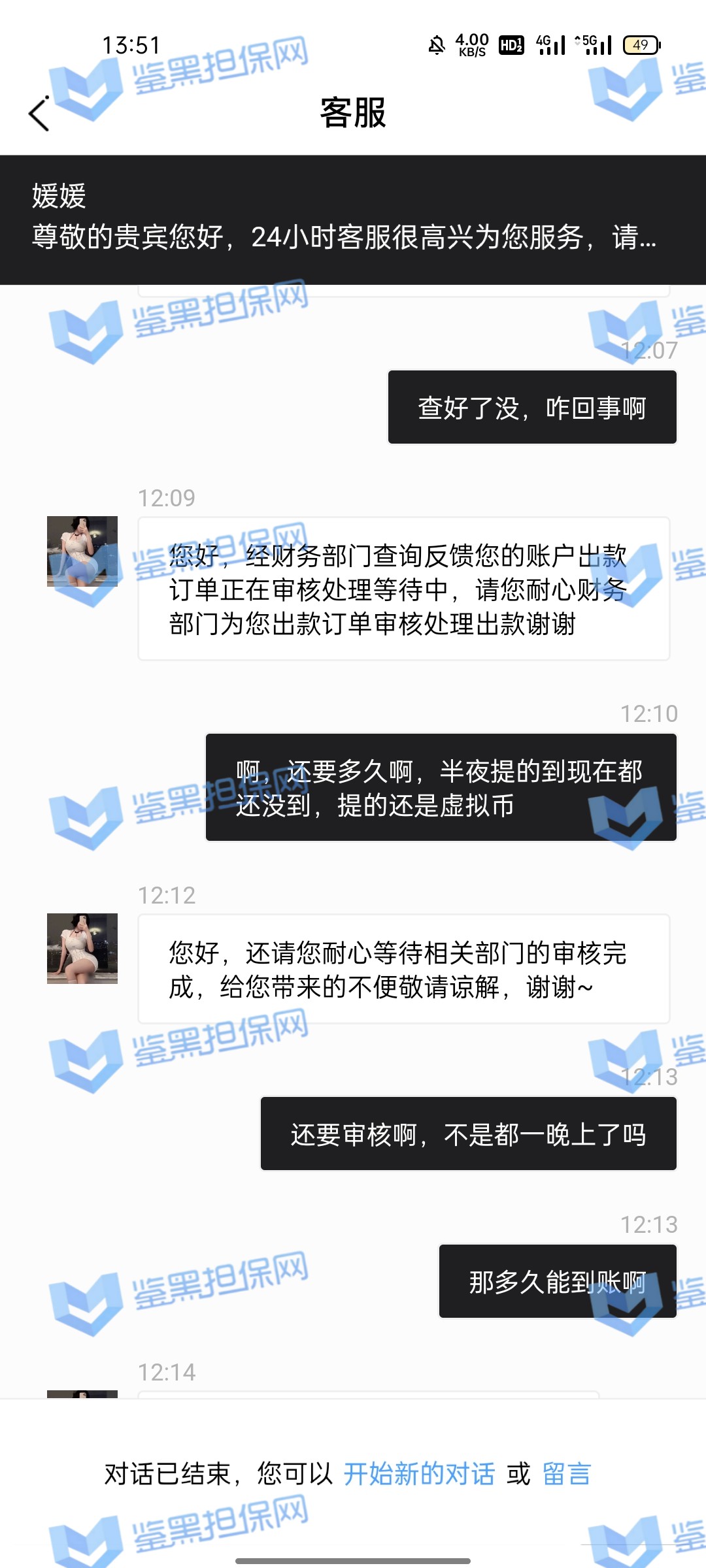706x1568 pixels.
Task: Tap the 开始新的对话 link
Action: 418,1475
